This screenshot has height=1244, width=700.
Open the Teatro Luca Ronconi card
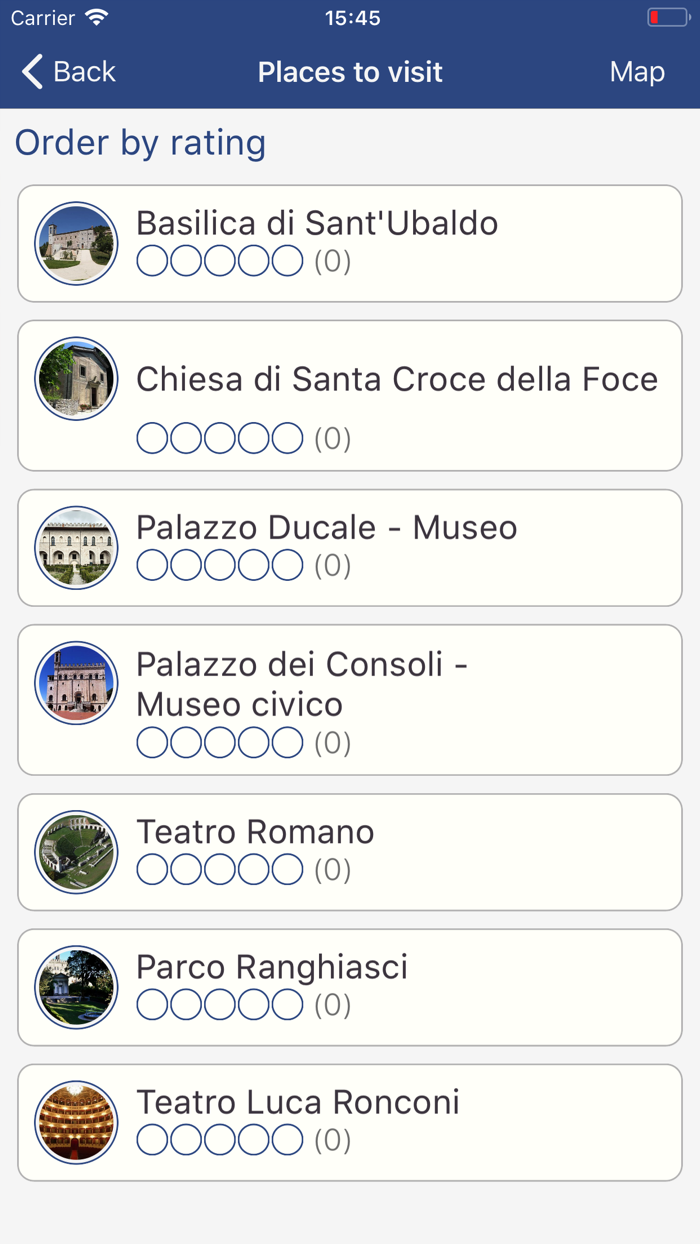coord(350,1122)
